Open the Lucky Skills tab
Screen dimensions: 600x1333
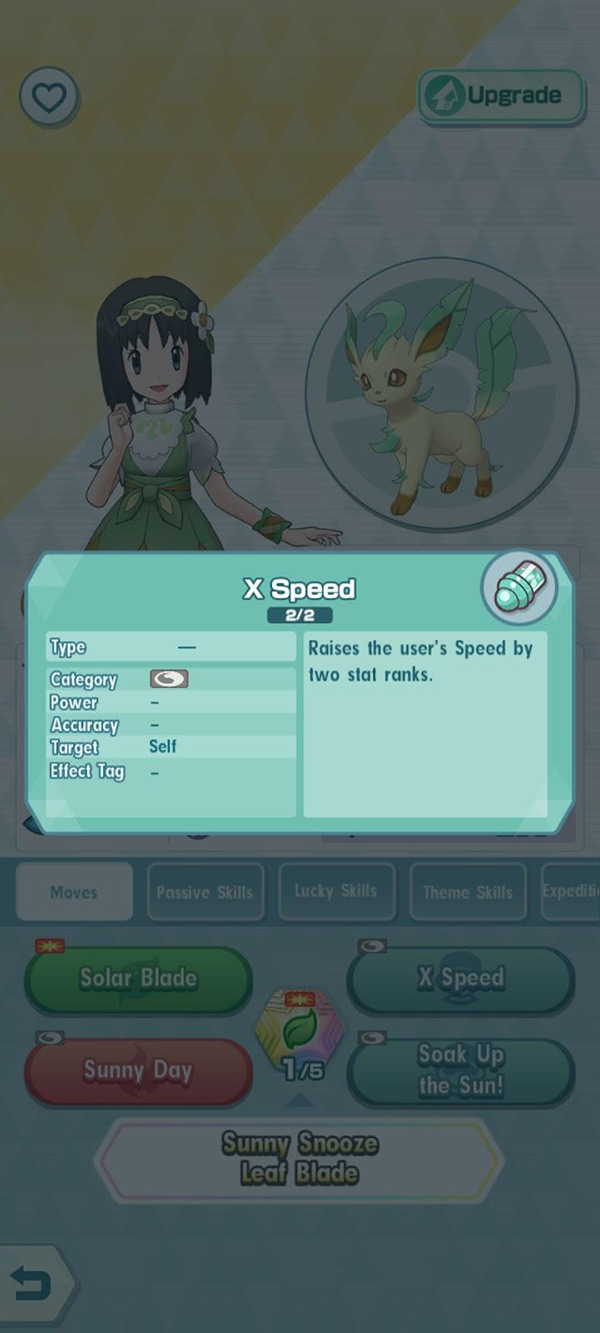[336, 892]
